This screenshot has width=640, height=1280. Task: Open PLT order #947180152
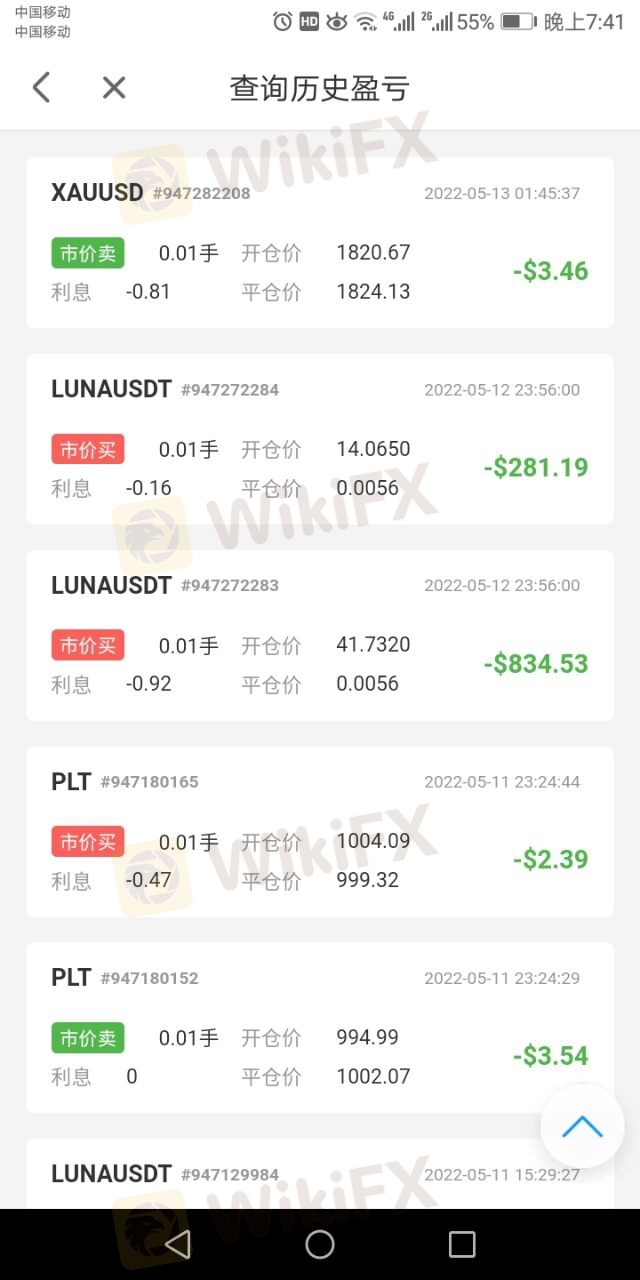[320, 1026]
